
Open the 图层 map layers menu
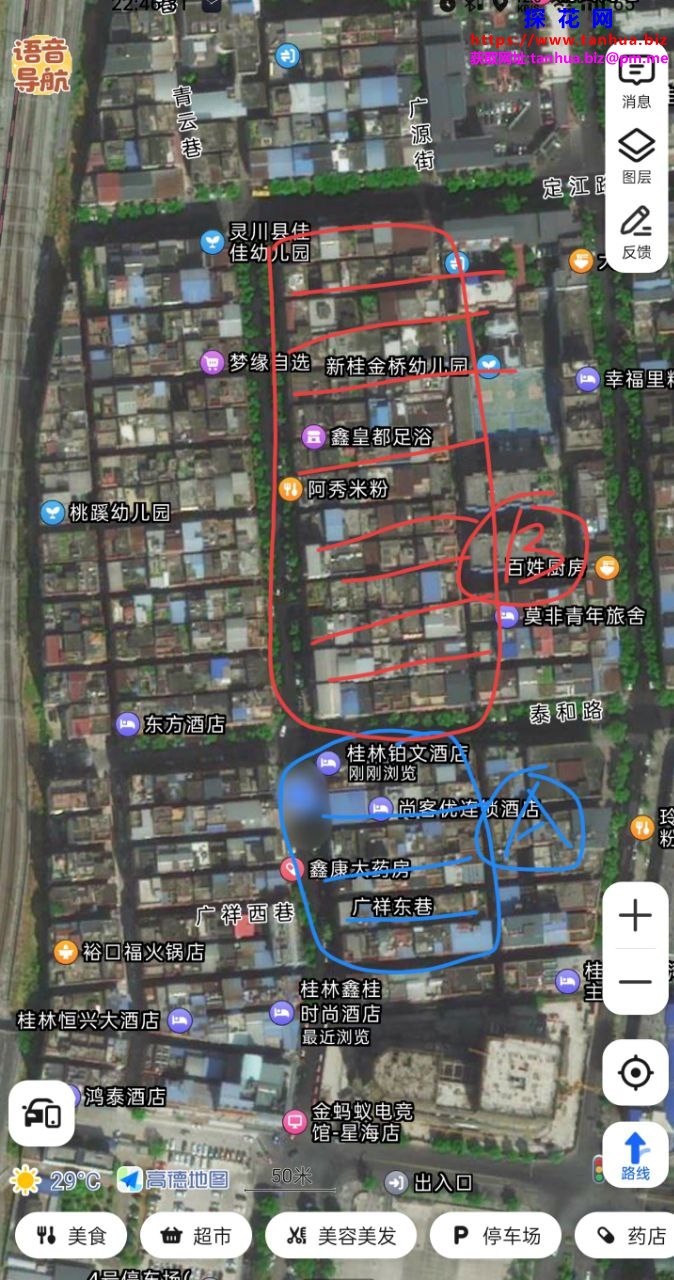tap(636, 157)
